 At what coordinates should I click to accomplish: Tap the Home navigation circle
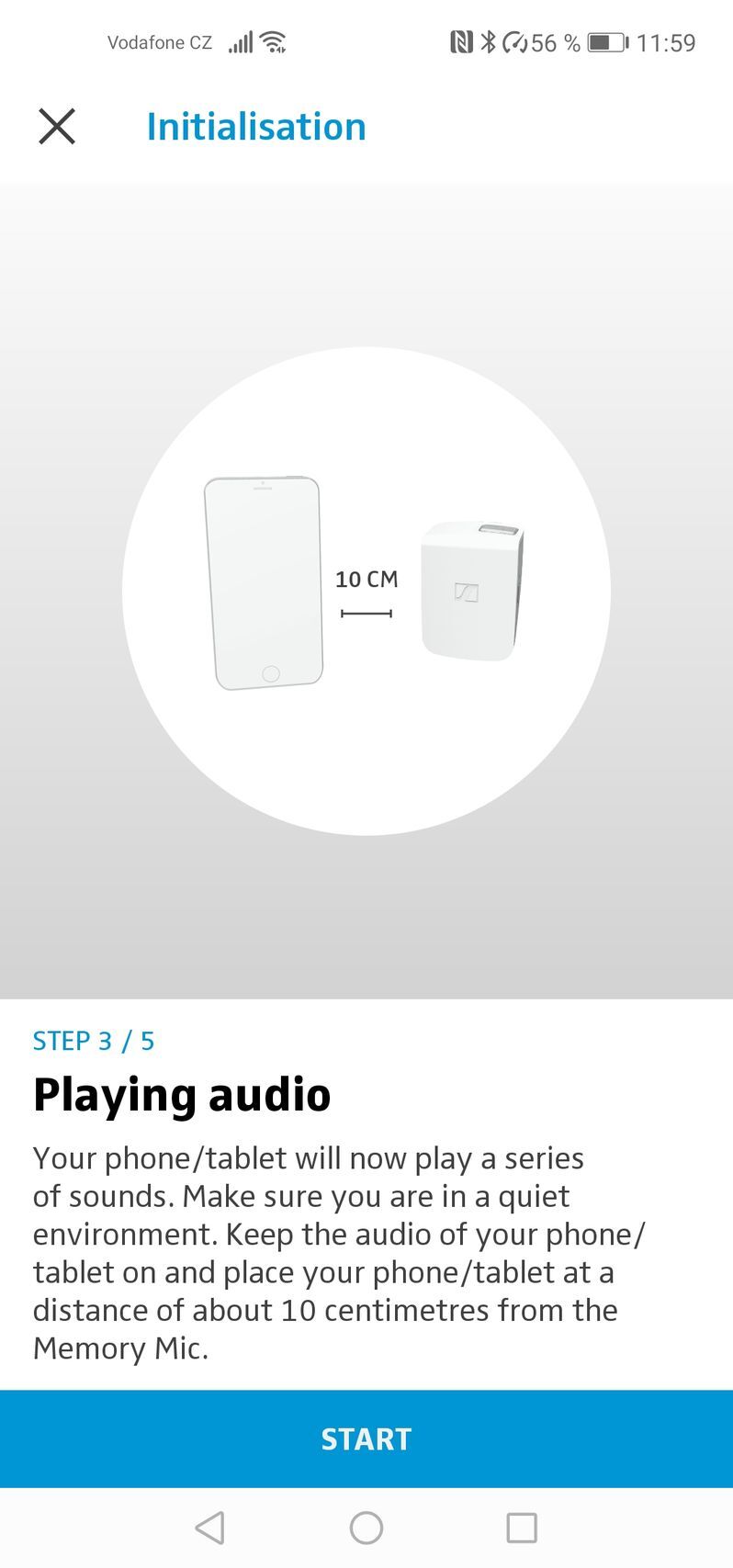click(x=366, y=1528)
